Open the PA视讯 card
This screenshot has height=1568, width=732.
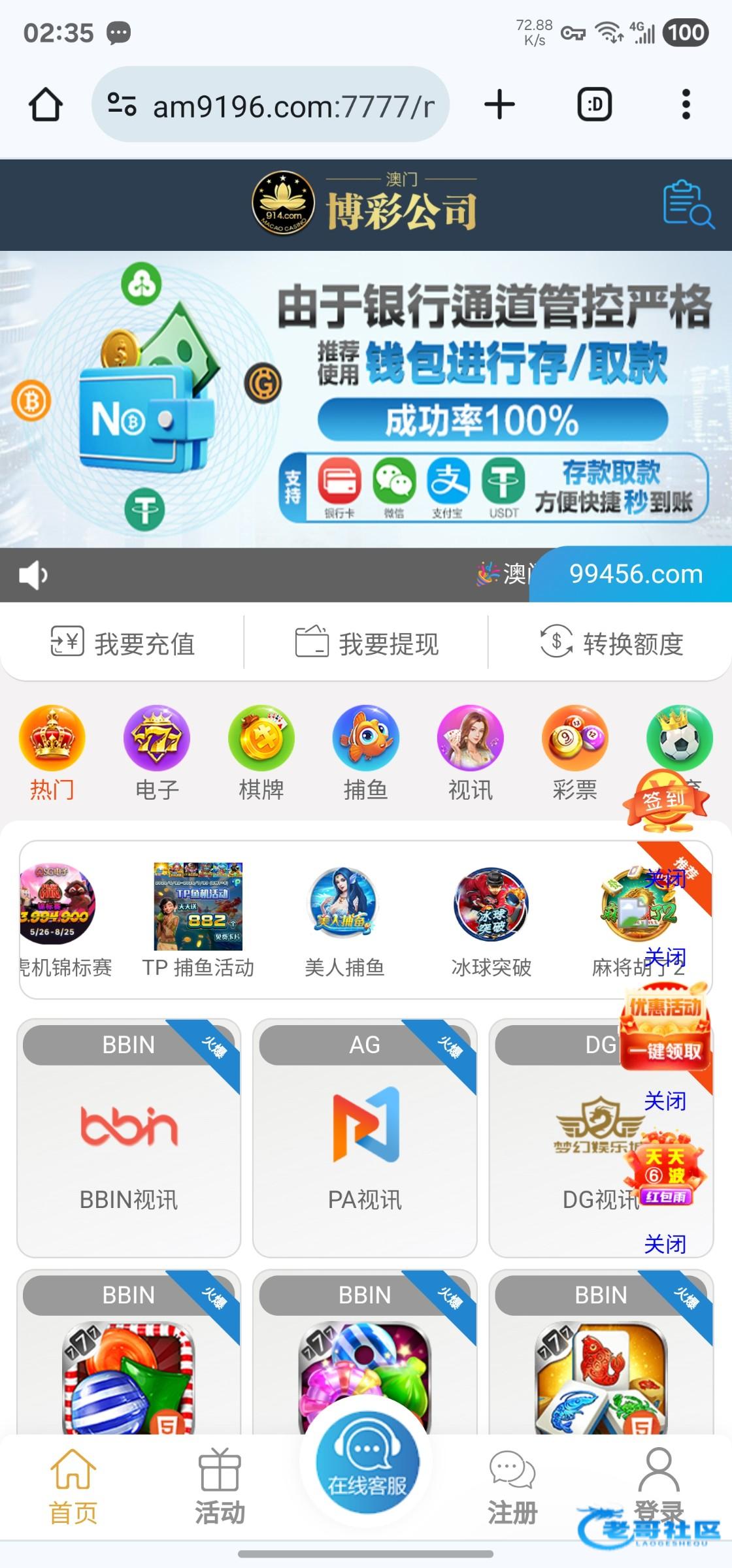pos(365,1137)
